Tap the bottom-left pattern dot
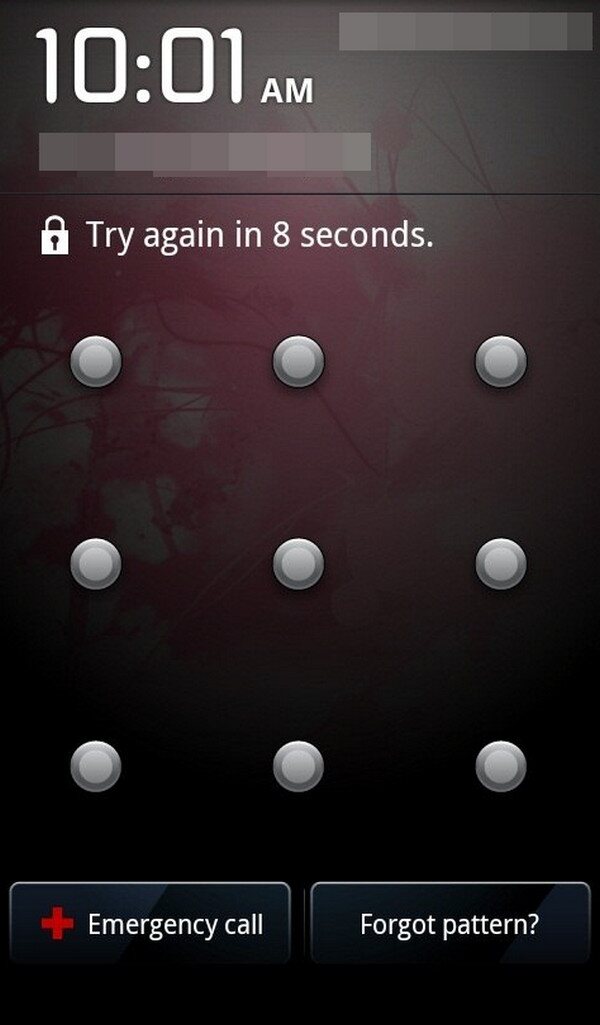Screen dimensions: 600x1025 tap(96, 767)
